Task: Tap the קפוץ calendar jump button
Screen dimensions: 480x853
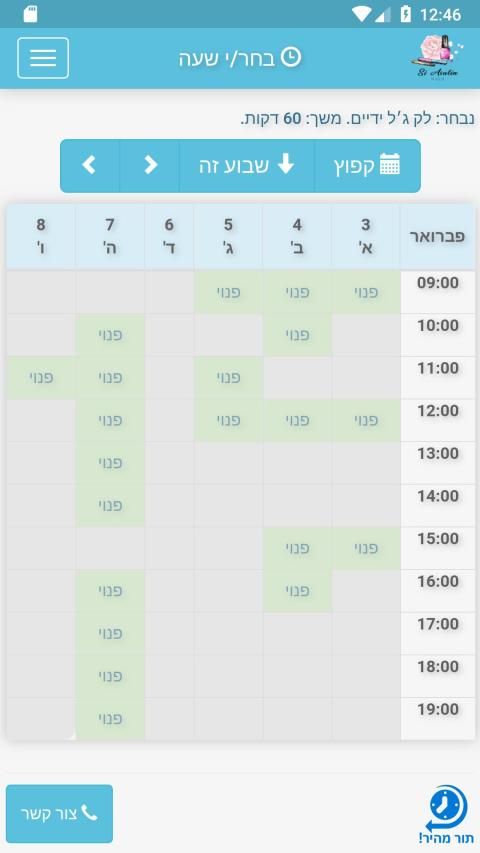Action: (x=367, y=165)
